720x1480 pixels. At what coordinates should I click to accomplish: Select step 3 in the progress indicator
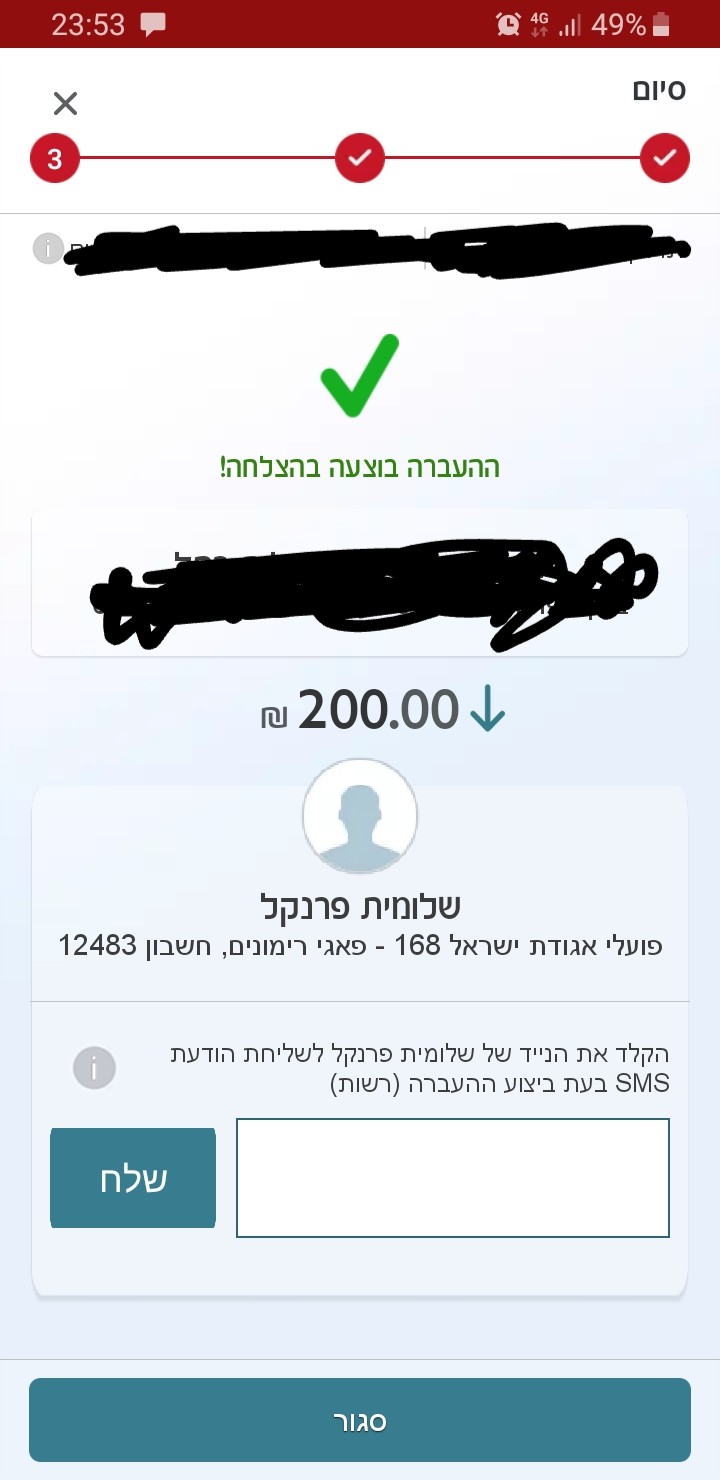click(55, 158)
